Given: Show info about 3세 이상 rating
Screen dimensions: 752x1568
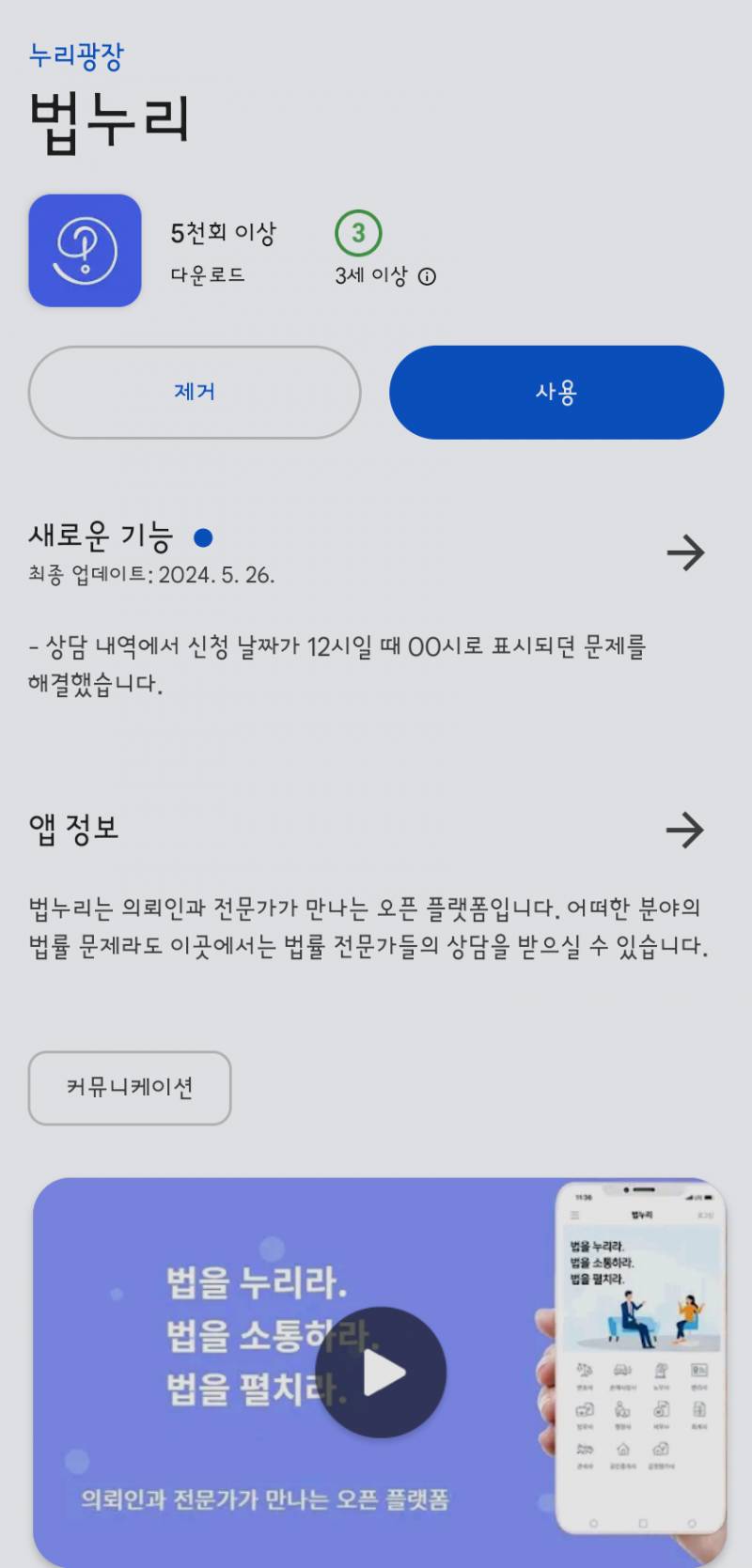Looking at the screenshot, I should pos(427,276).
